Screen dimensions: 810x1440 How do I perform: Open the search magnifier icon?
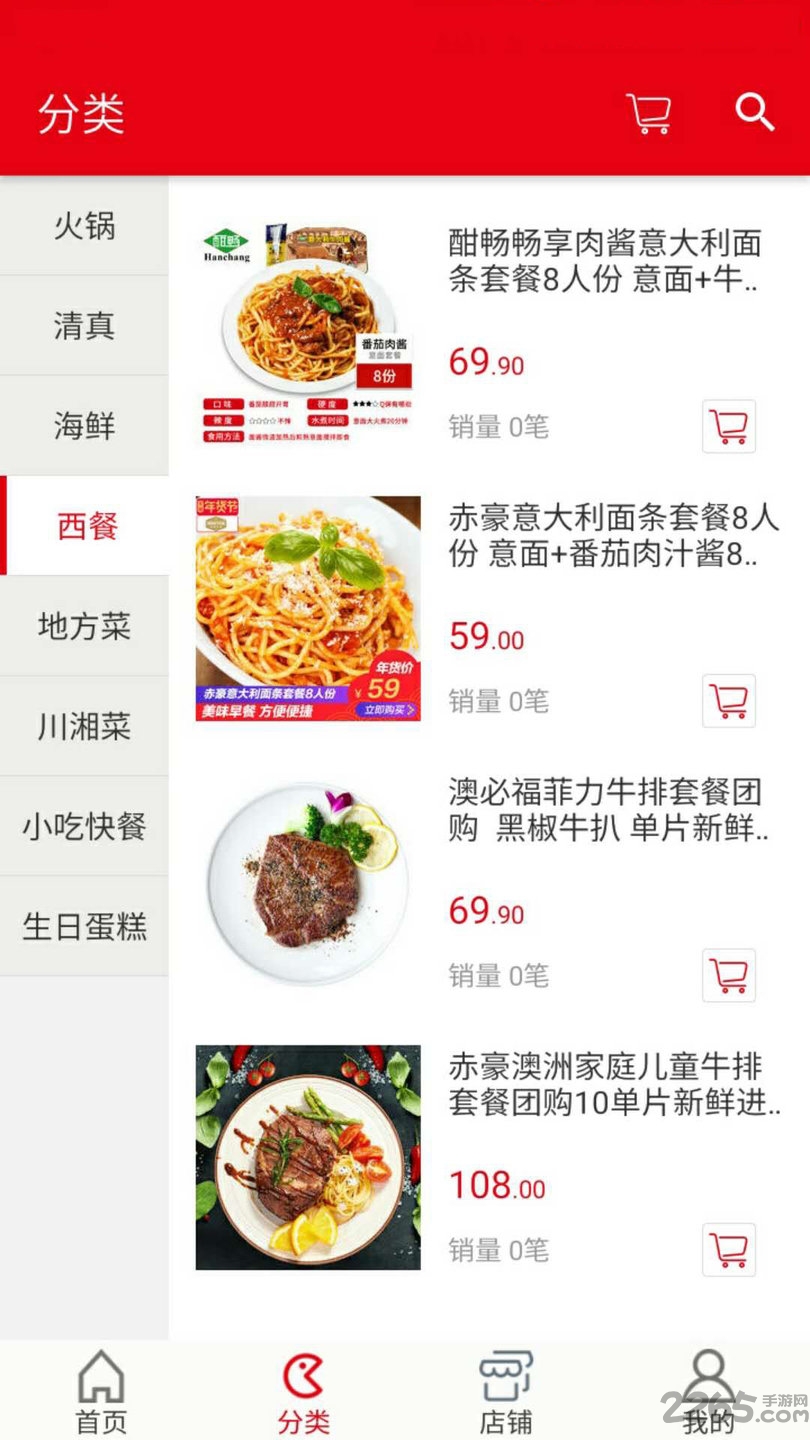coord(755,112)
